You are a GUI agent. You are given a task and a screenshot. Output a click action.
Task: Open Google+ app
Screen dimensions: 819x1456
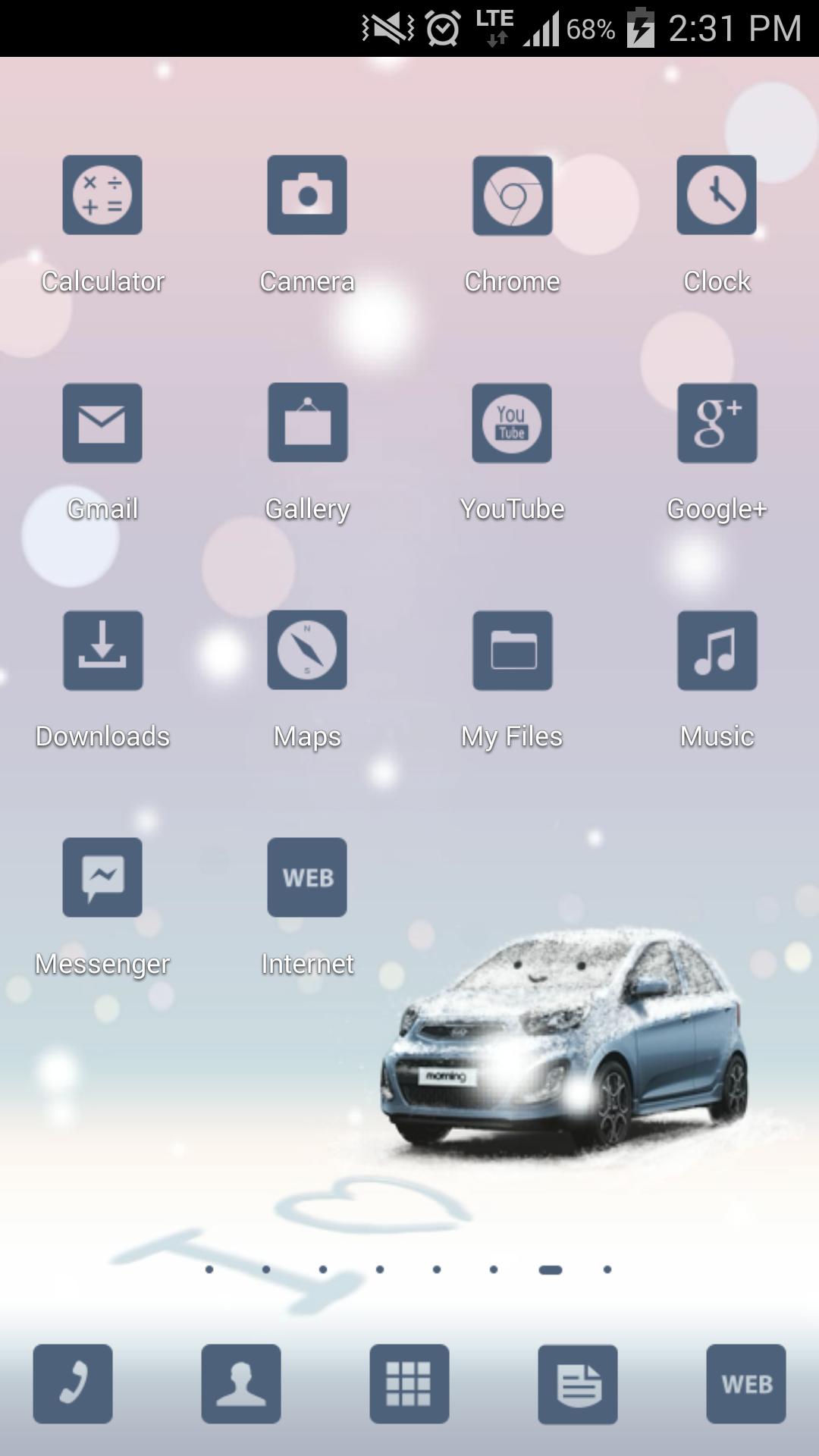tap(717, 423)
